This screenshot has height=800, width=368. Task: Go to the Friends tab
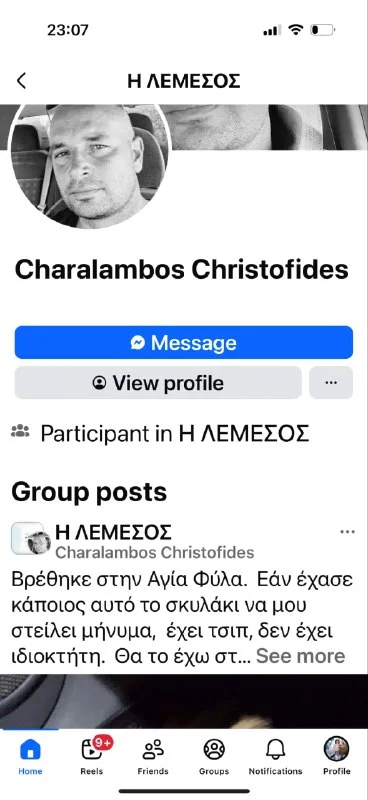tap(153, 756)
